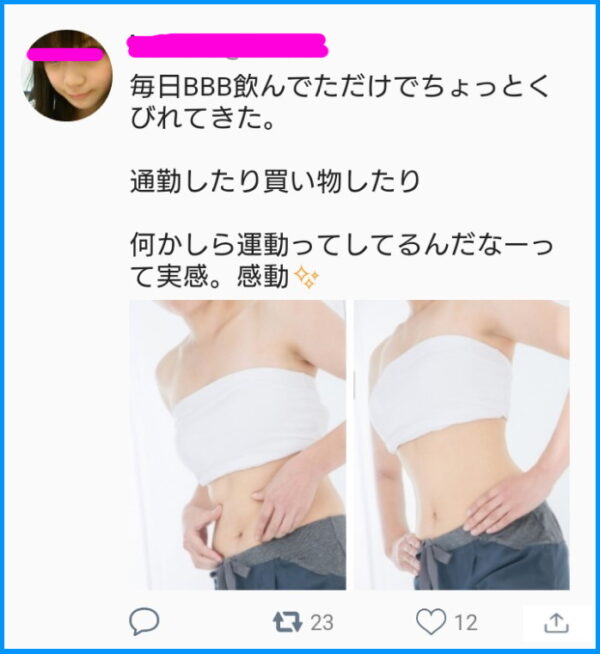Viewport: 600px width, 654px height.
Task: Reply to the BBB tweet
Action: pyautogui.click(x=145, y=622)
